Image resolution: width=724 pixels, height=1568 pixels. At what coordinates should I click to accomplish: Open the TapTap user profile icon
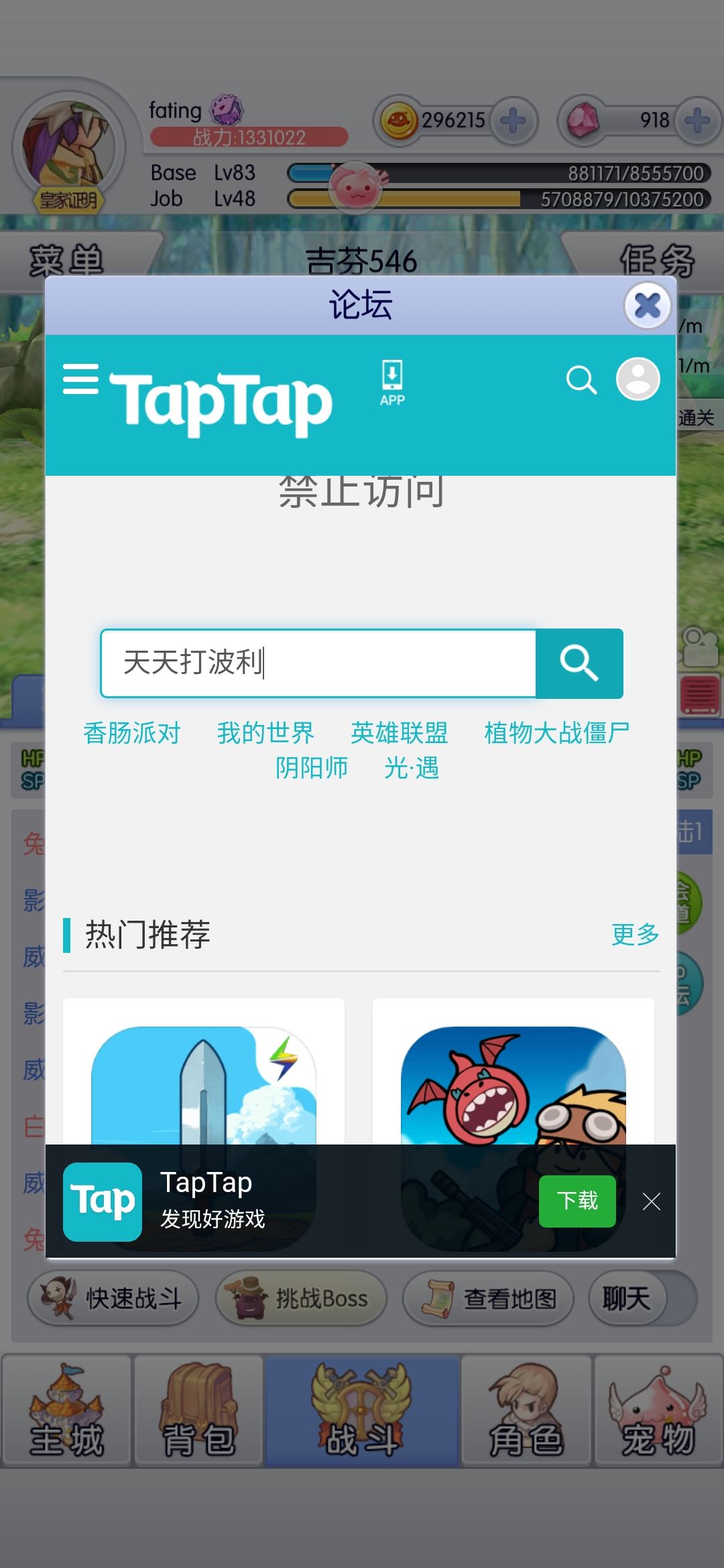coord(638,380)
